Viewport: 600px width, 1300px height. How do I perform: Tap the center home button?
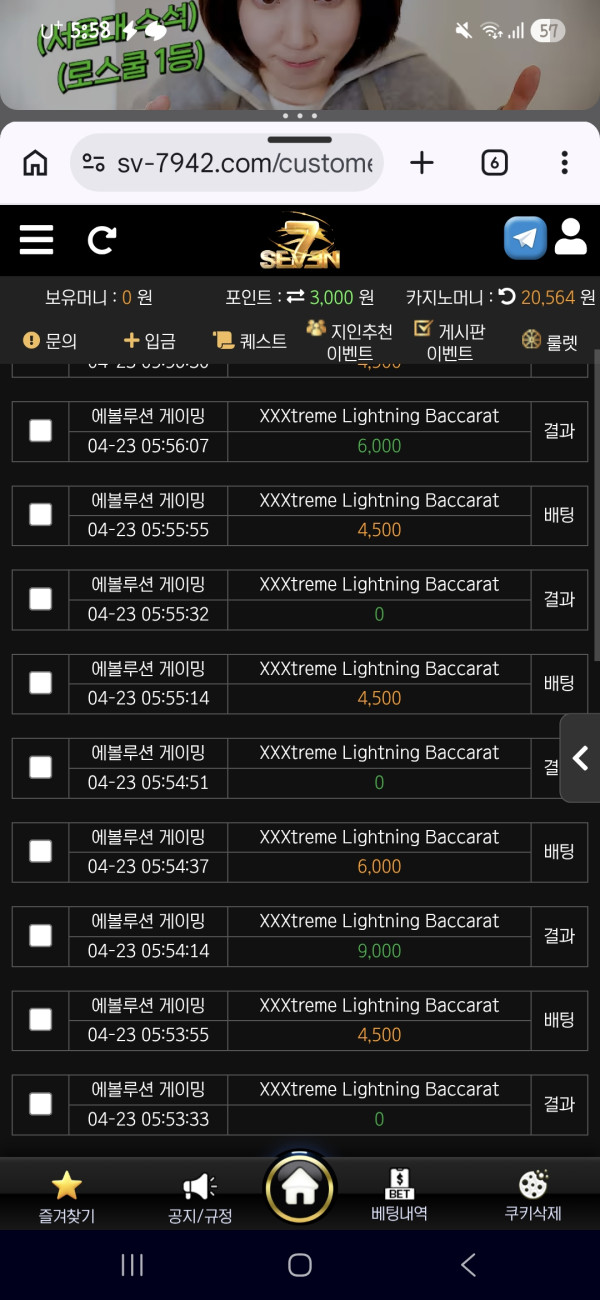coord(299,1187)
